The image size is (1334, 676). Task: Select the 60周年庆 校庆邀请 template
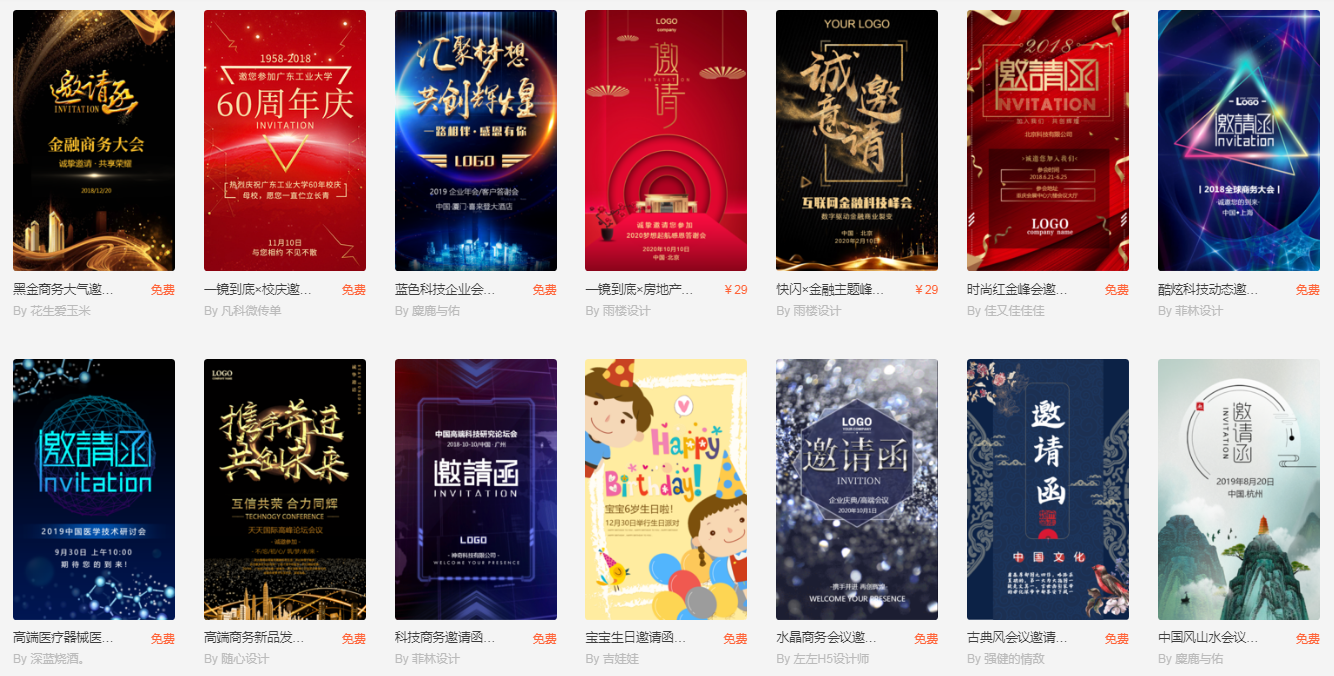click(x=285, y=140)
